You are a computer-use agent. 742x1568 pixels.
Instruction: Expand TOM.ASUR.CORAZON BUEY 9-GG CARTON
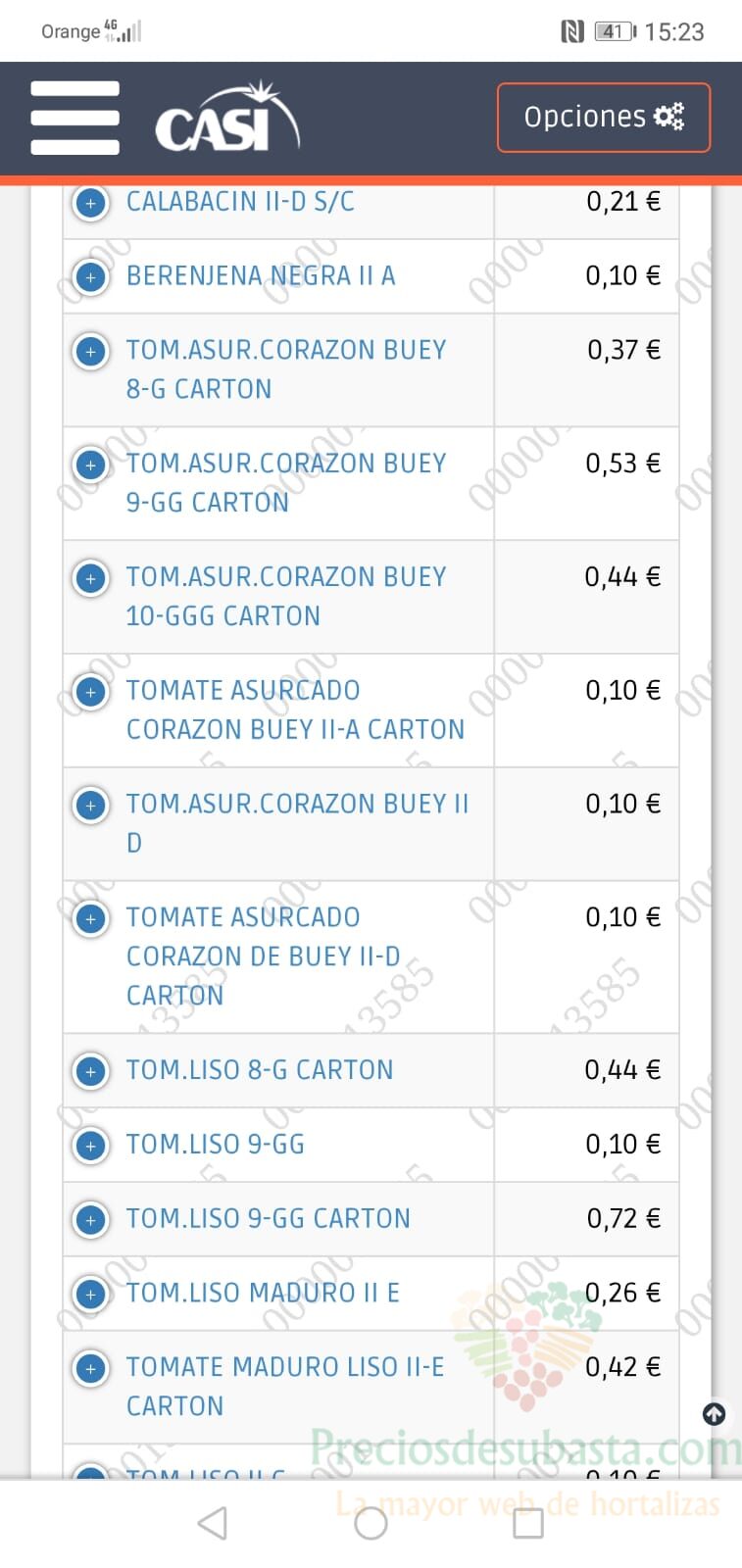(x=91, y=465)
